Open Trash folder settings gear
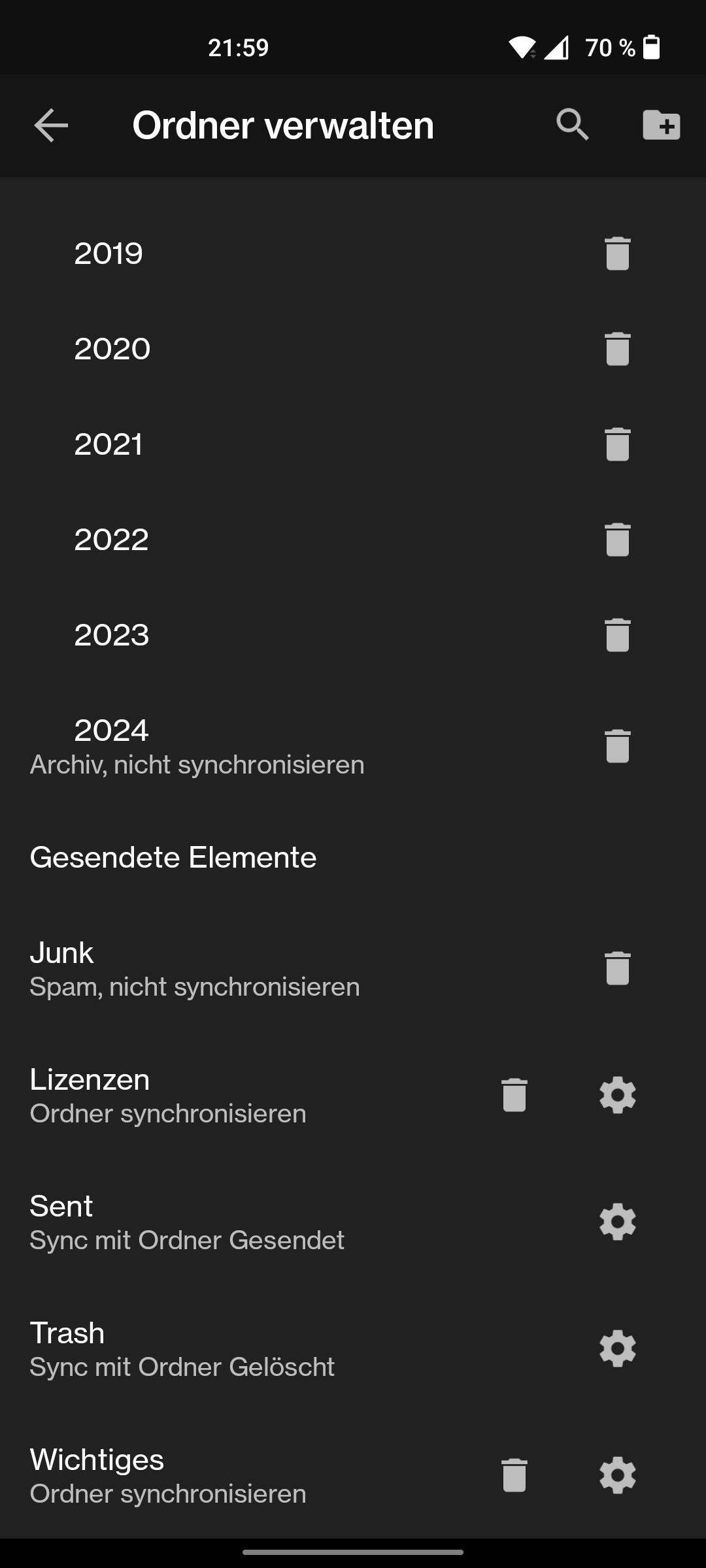706x1568 pixels. click(617, 1348)
